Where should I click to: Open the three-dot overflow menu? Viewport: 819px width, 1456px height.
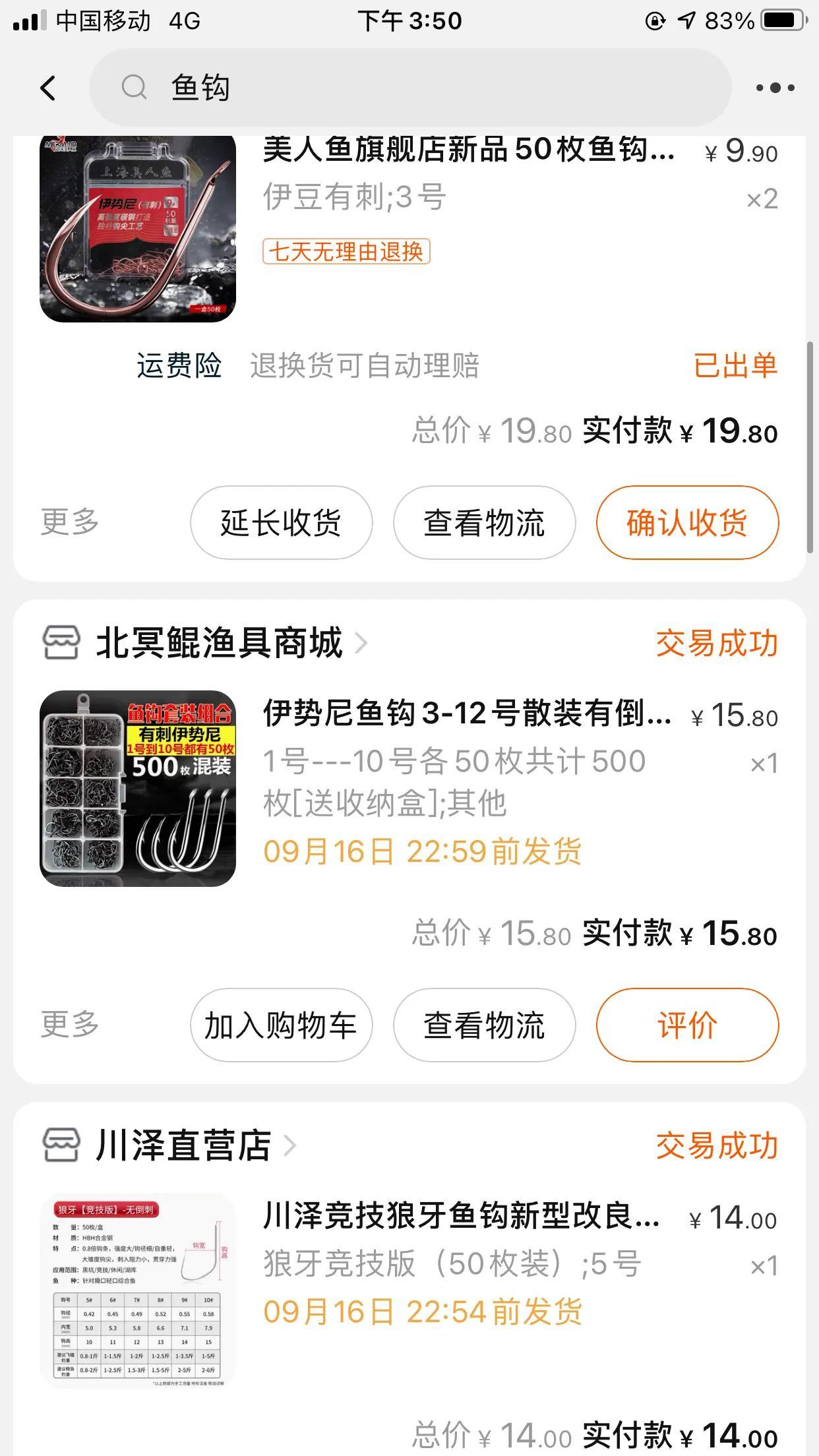coord(775,88)
